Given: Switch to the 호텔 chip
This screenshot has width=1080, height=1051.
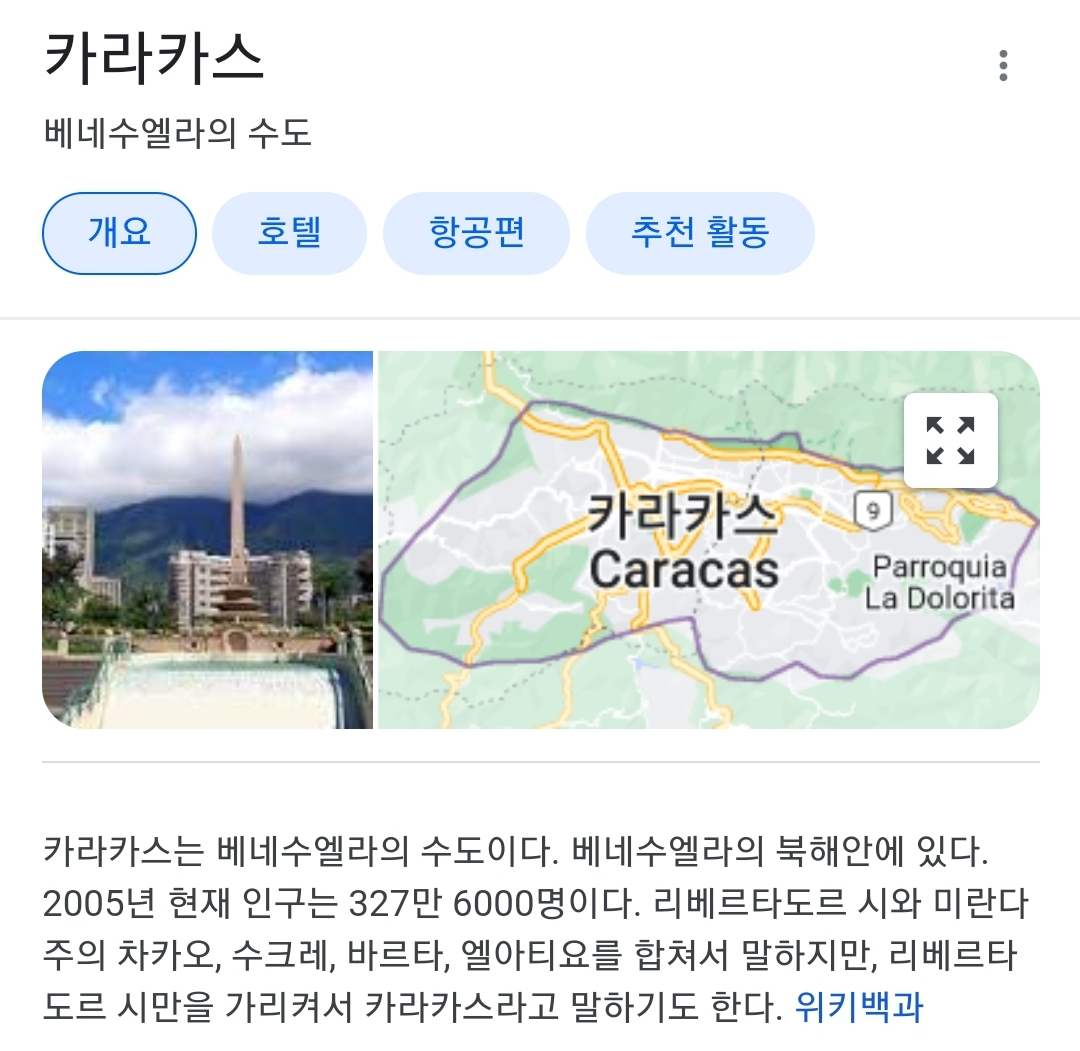Looking at the screenshot, I should click(289, 233).
